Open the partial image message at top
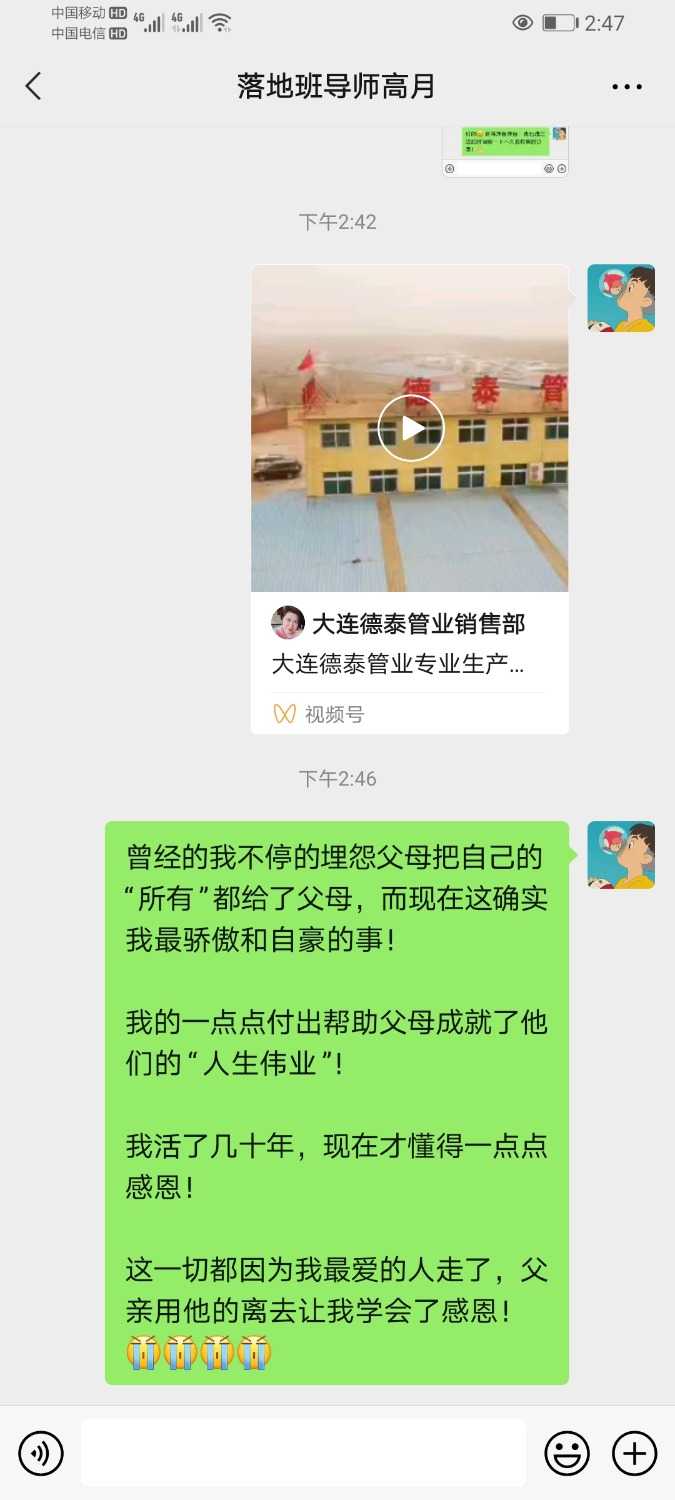 pyautogui.click(x=505, y=152)
